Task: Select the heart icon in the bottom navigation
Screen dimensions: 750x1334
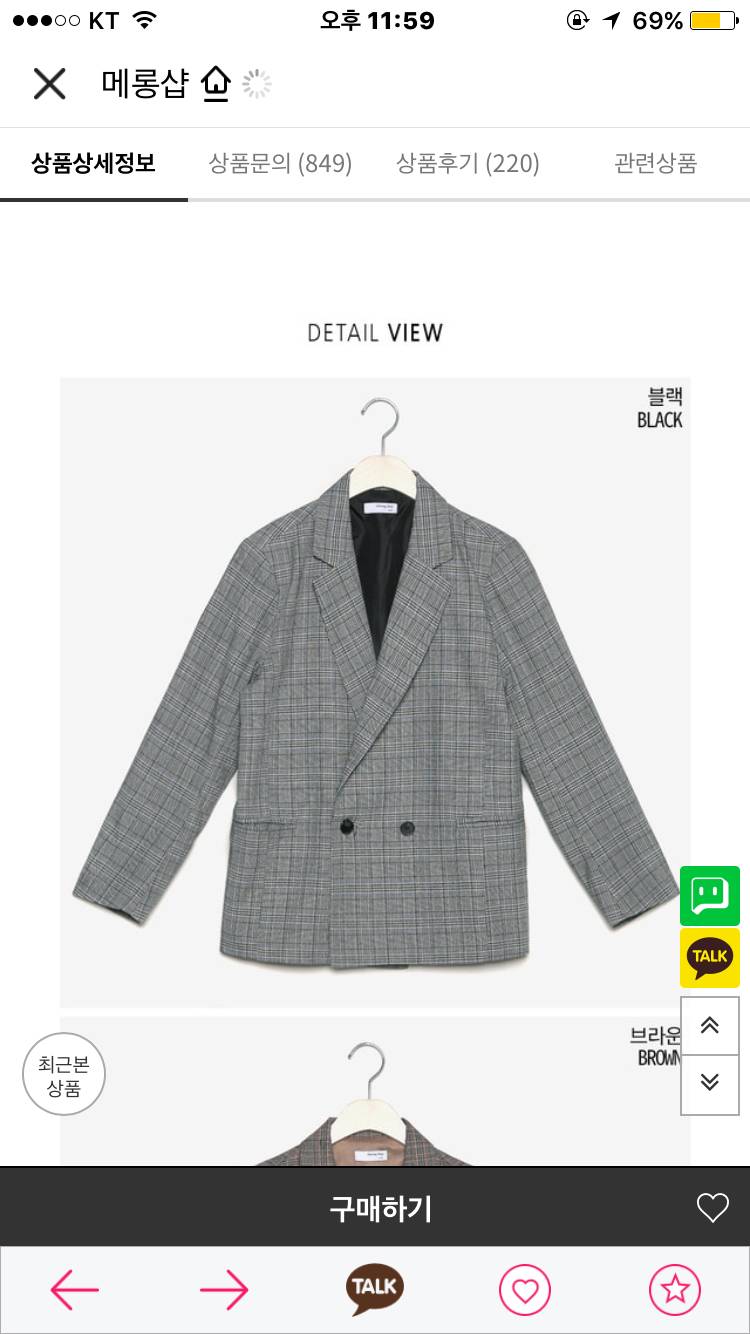Action: 524,1289
